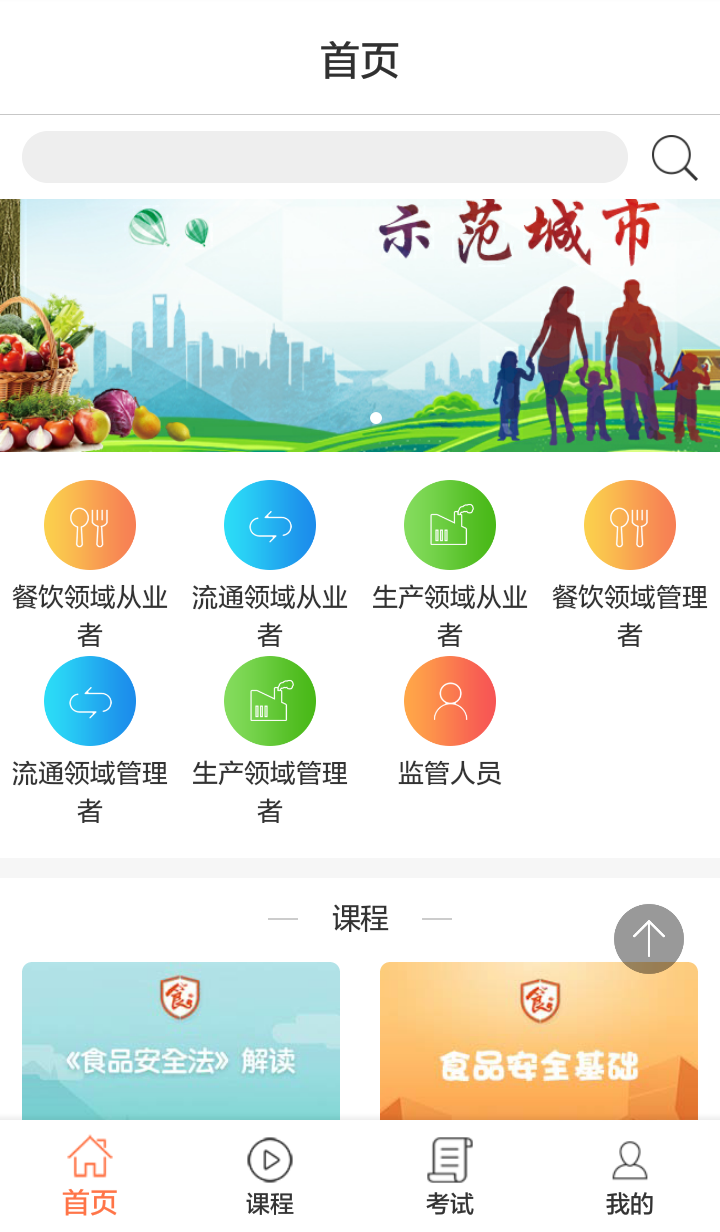Tap the search input field

(325, 157)
